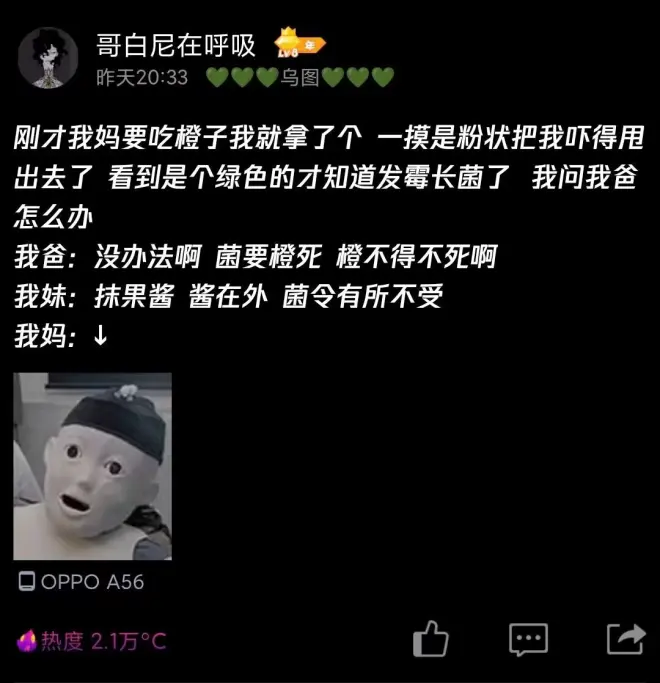The image size is (660, 683).
Task: Open 哥白尼在呼吸's profile avatar
Action: [48, 57]
